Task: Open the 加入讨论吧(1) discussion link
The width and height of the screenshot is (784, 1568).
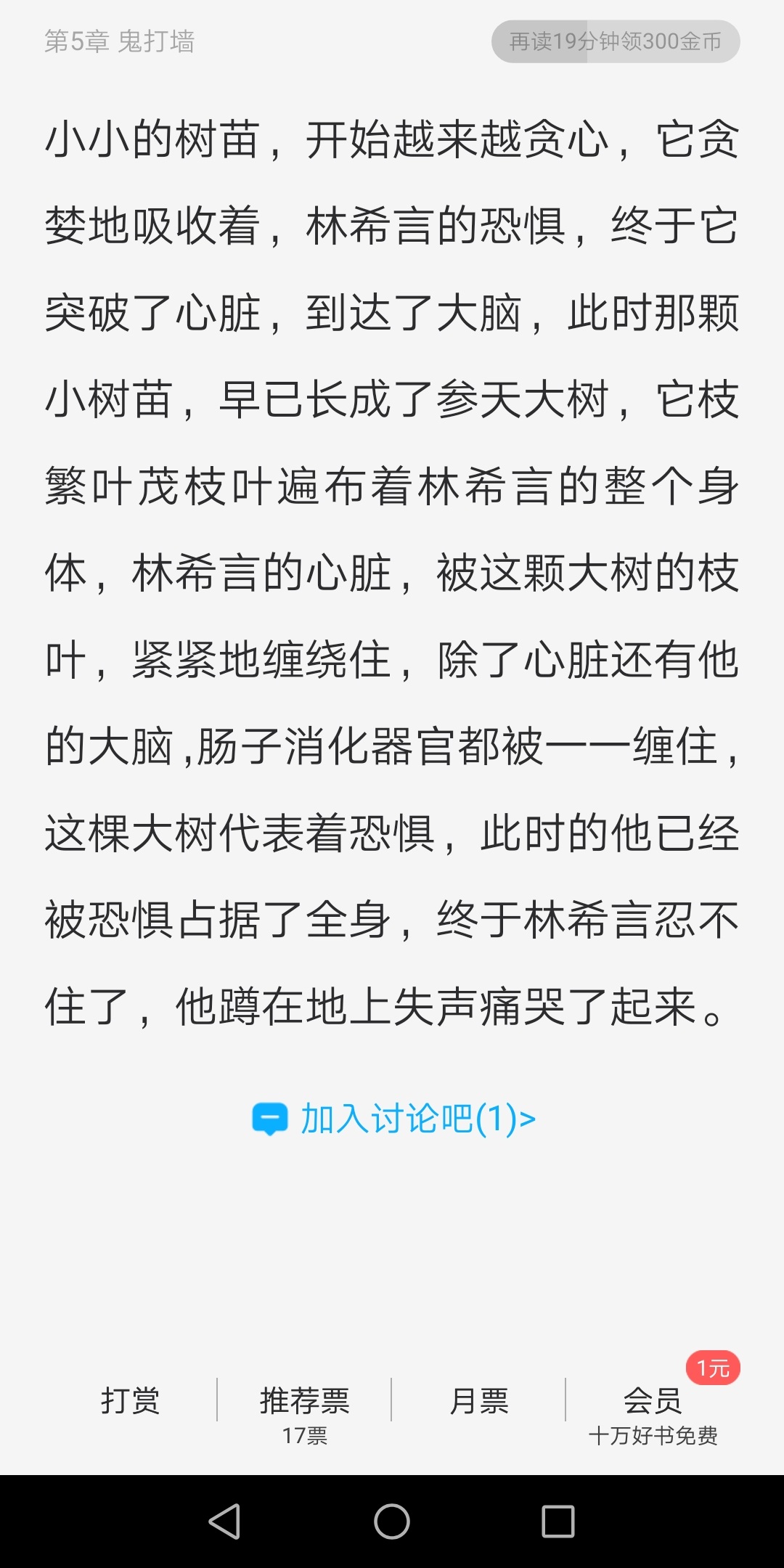Action: point(393,1119)
